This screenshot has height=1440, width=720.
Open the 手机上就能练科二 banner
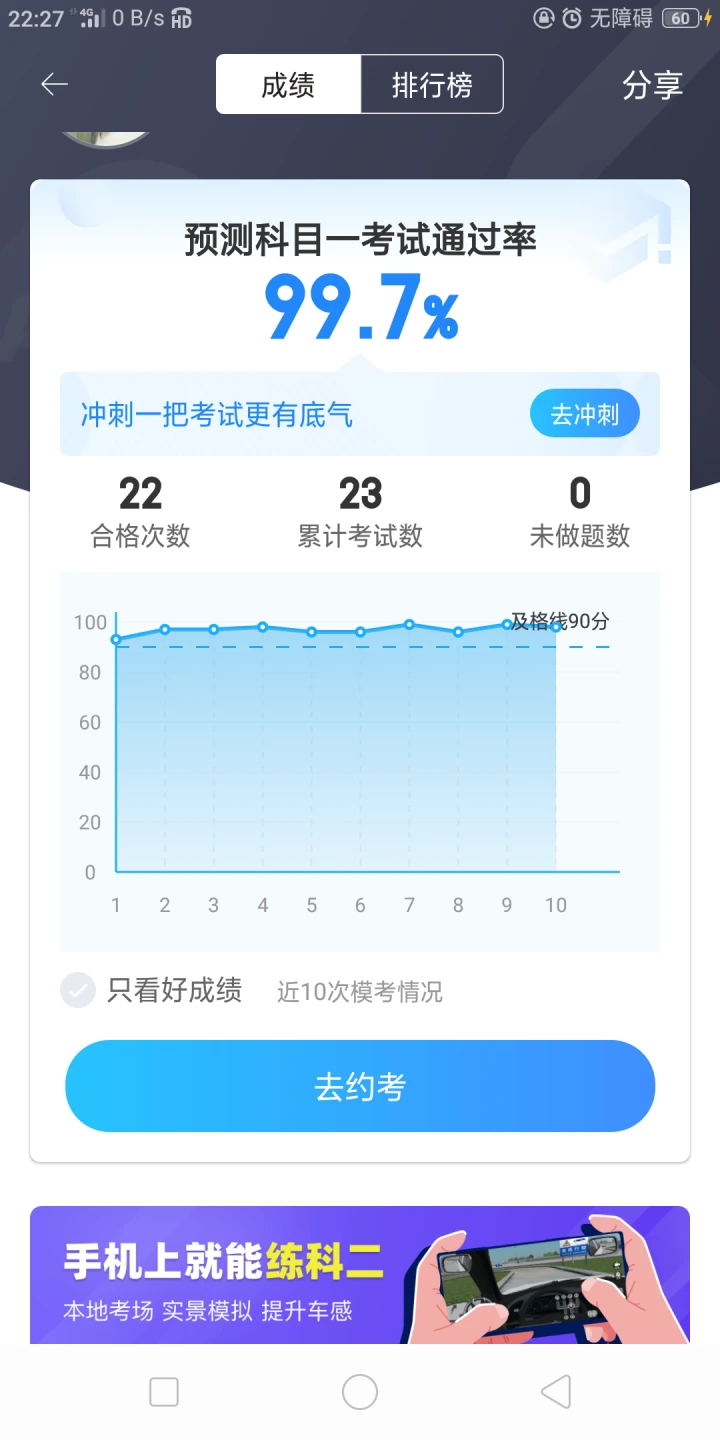click(360, 1274)
